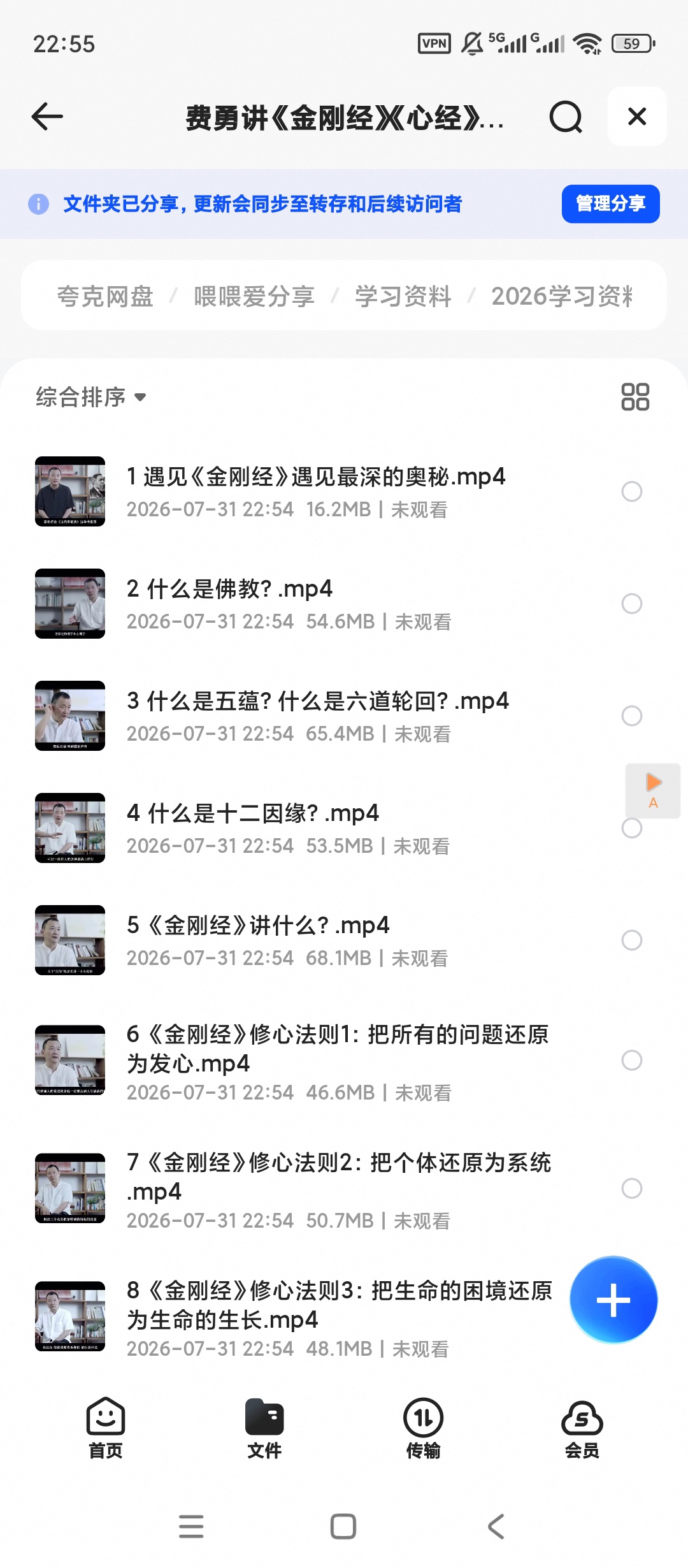Viewport: 688px width, 1568px height.
Task: Select the checkbox for 2 什么是佛教?.mp4
Action: (631, 604)
